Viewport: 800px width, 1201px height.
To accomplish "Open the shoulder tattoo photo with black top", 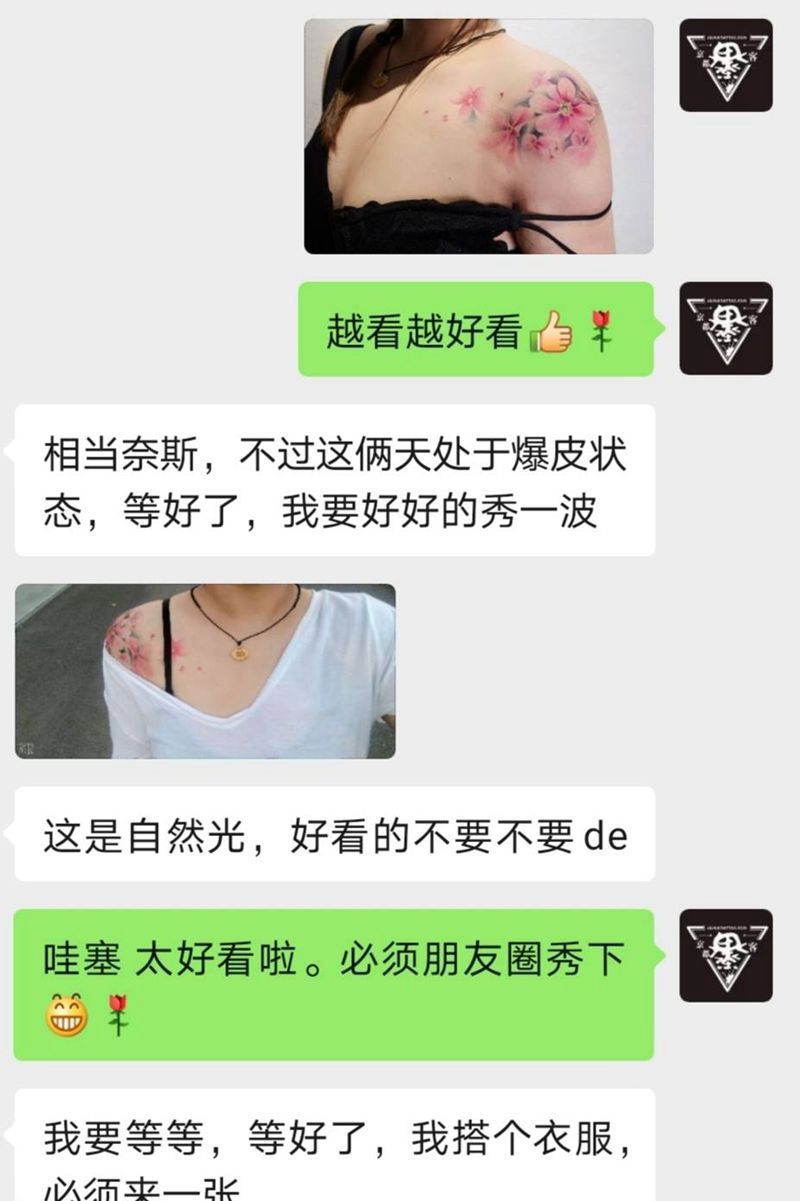I will pyautogui.click(x=478, y=136).
